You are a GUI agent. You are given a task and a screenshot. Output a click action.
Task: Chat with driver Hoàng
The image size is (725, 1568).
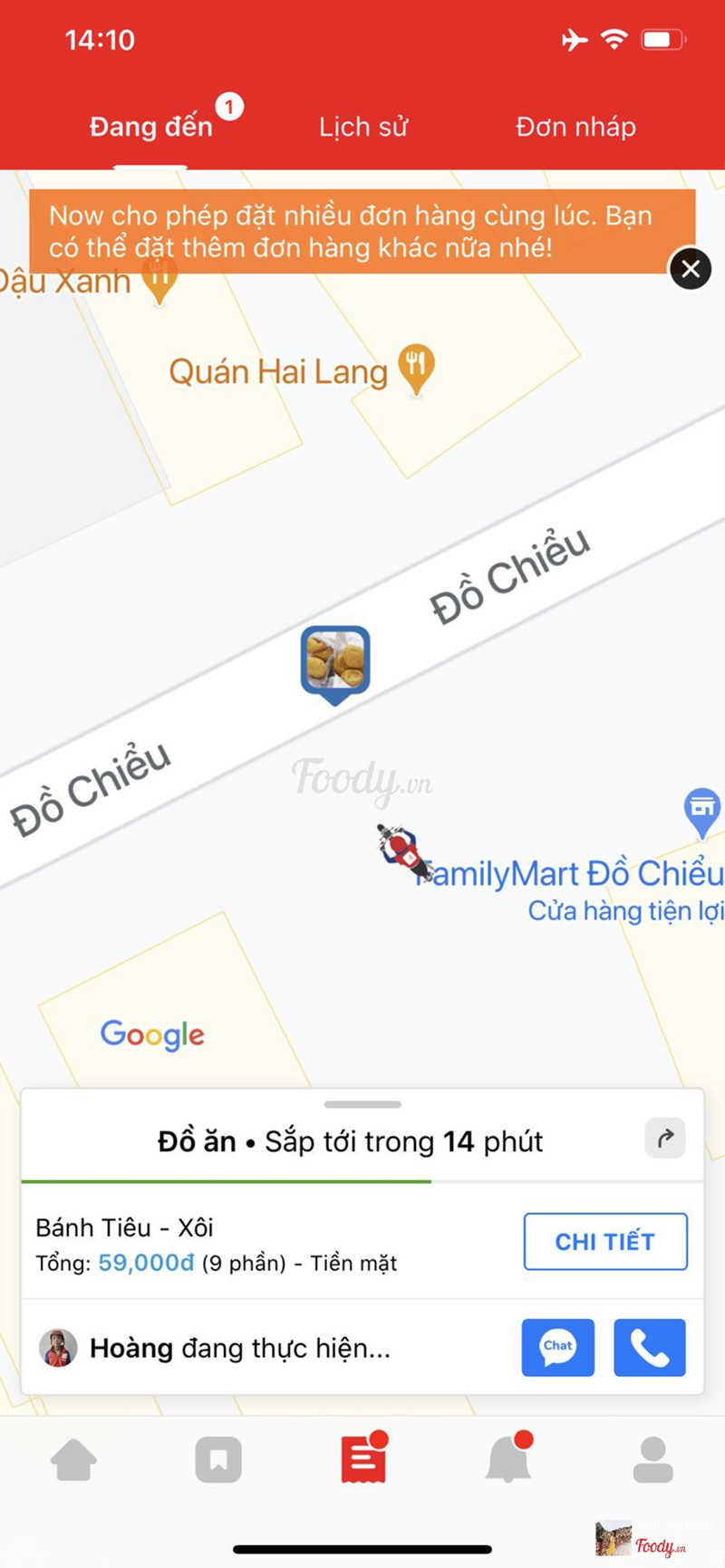(x=558, y=1348)
